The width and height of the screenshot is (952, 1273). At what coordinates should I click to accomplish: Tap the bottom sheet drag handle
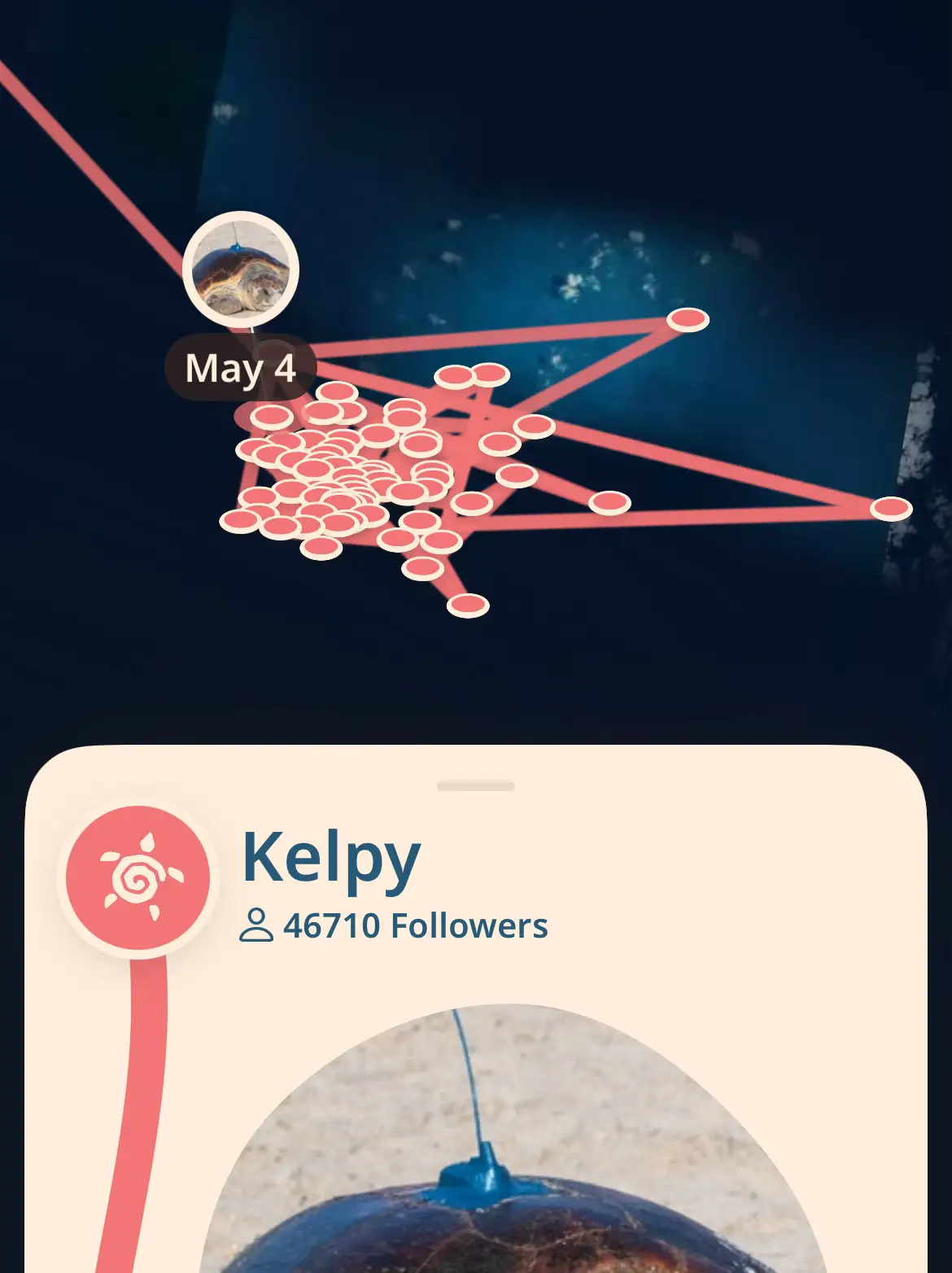tap(475, 786)
